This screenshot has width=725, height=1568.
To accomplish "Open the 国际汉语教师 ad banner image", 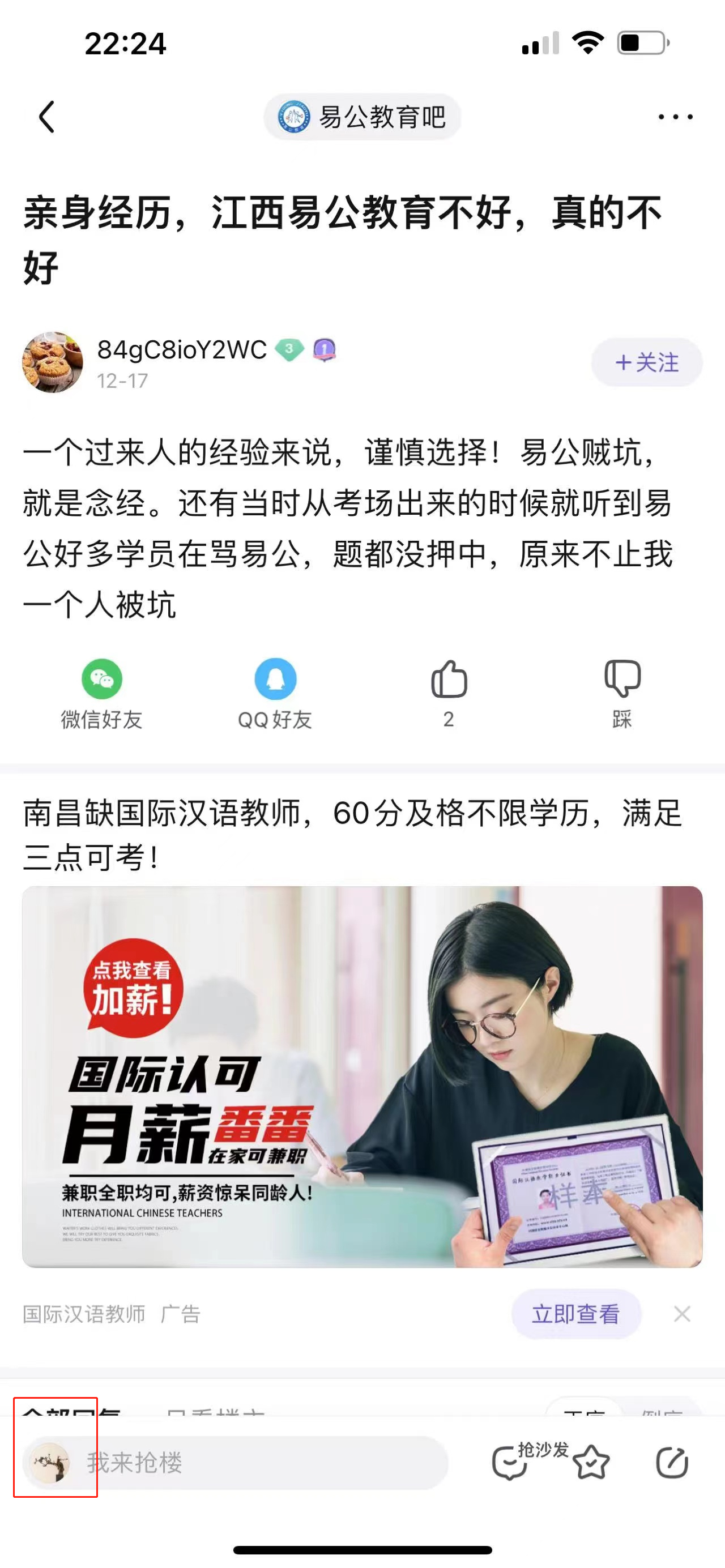I will point(362,1077).
